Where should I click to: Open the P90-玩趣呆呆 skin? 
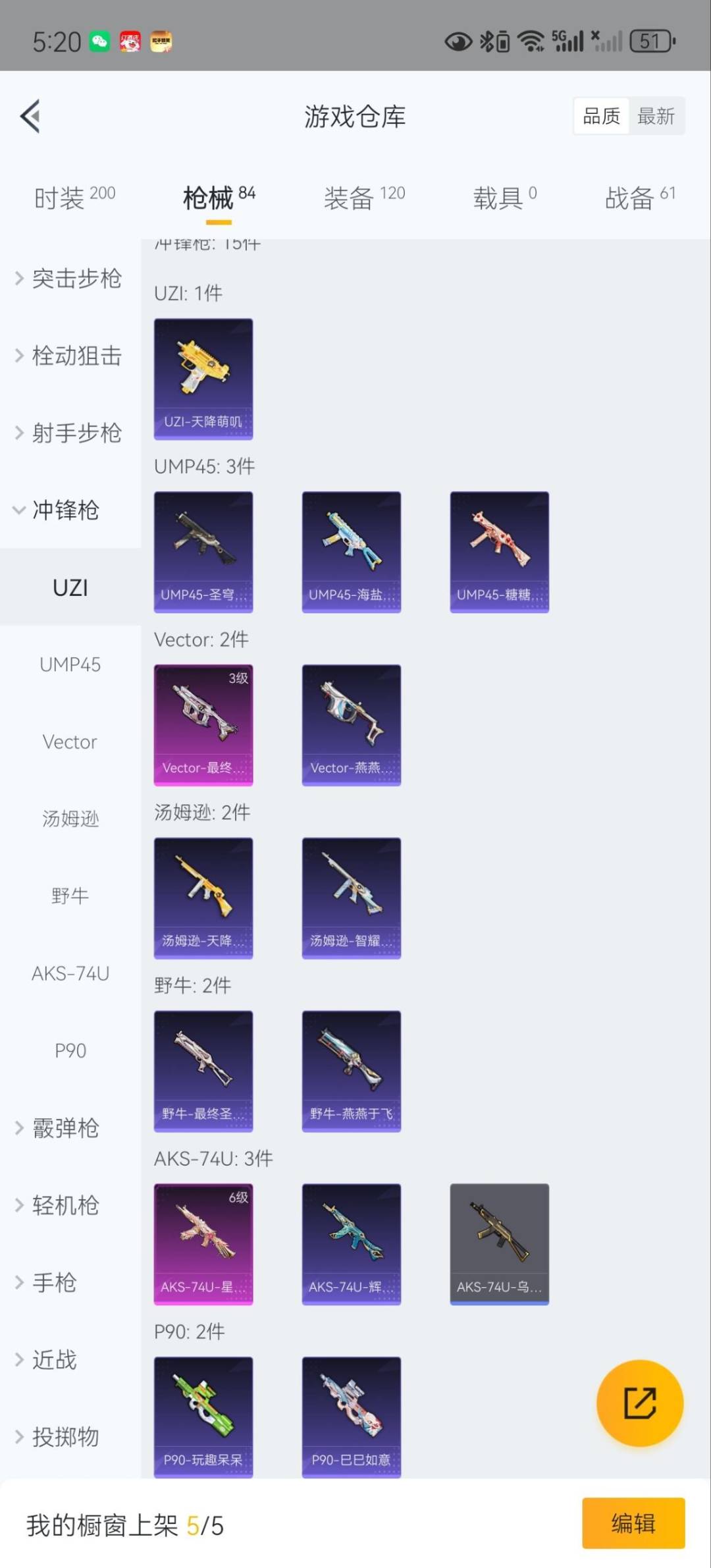click(203, 1417)
